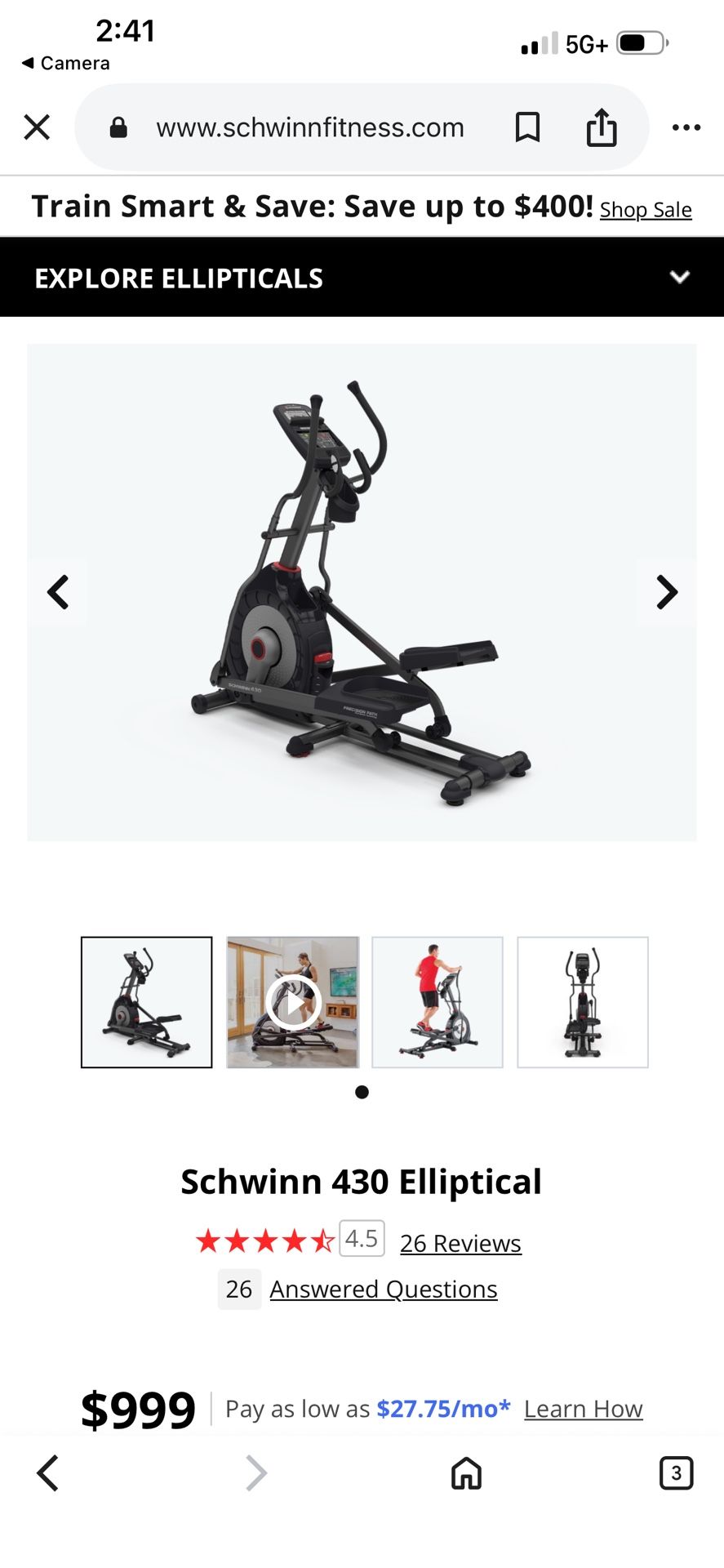This screenshot has width=724, height=1568.
Task: Navigate back using the bottom-left chevron
Action: coord(47,1473)
